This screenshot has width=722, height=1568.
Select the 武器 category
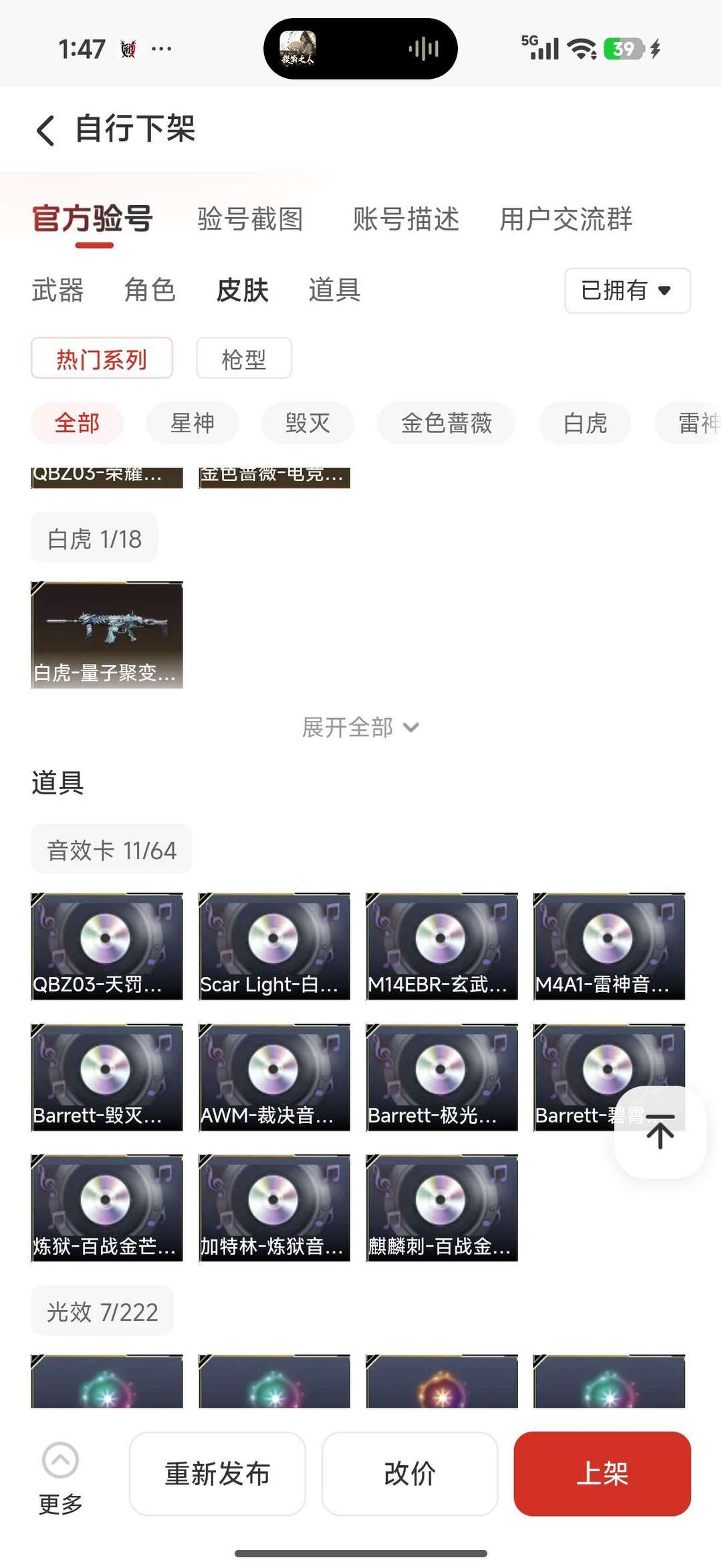click(x=57, y=291)
